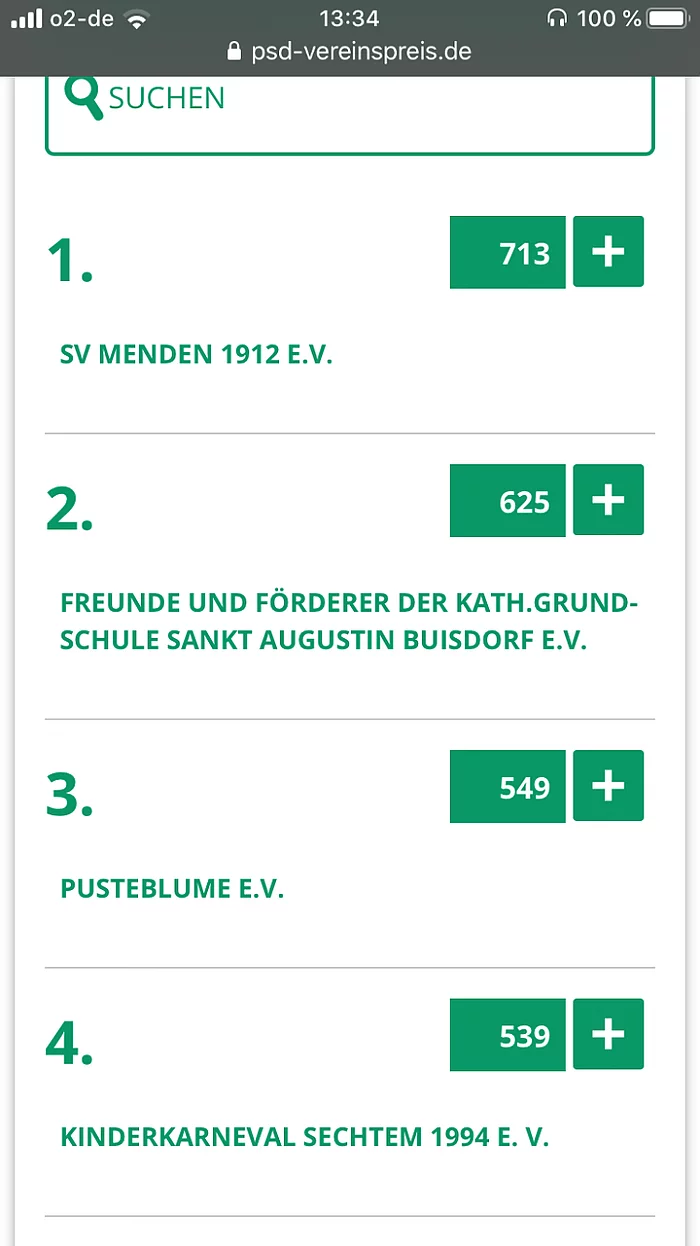700x1246 pixels.
Task: Vote plus for SV Menden 1912 e.V.
Action: (608, 252)
